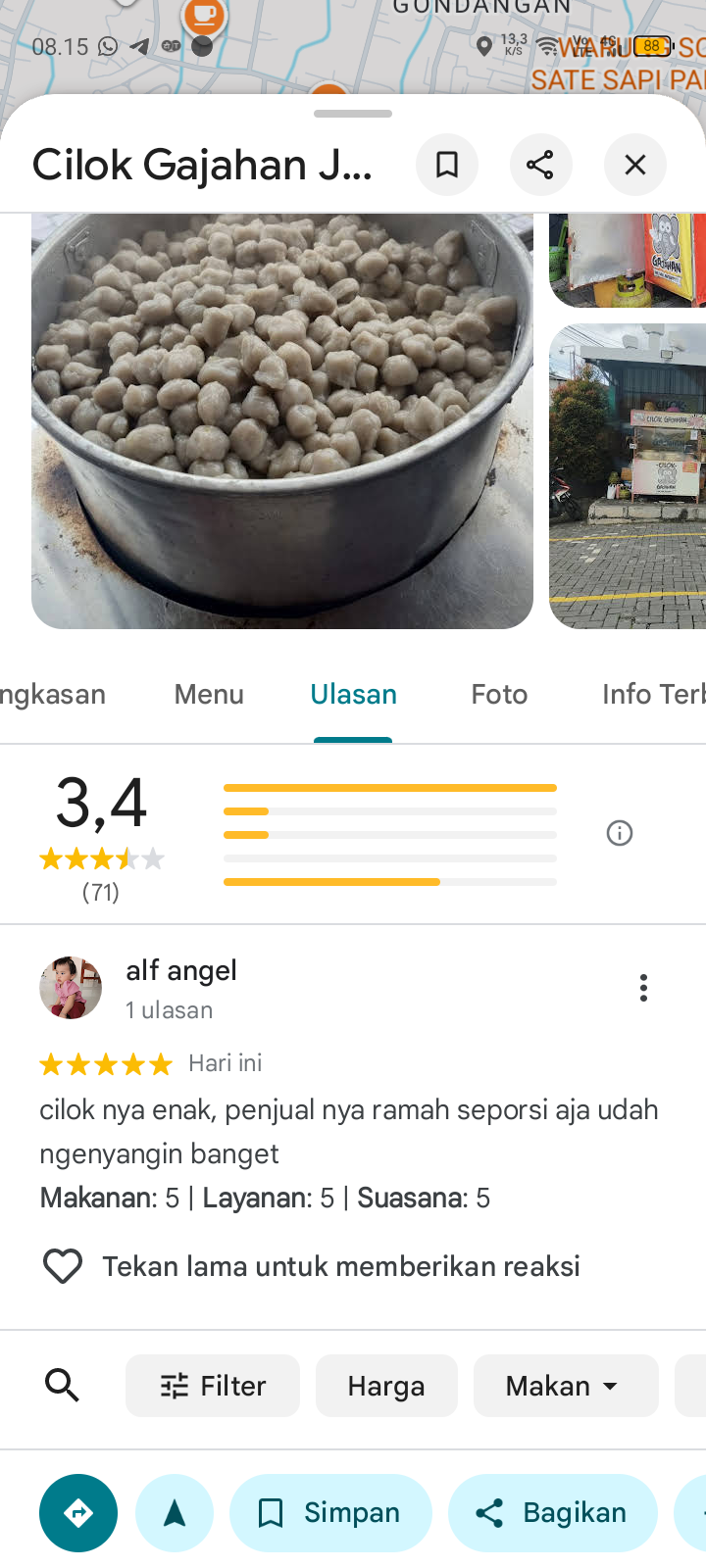This screenshot has width=706, height=1568.
Task: Open the review Filter options
Action: (213, 1386)
